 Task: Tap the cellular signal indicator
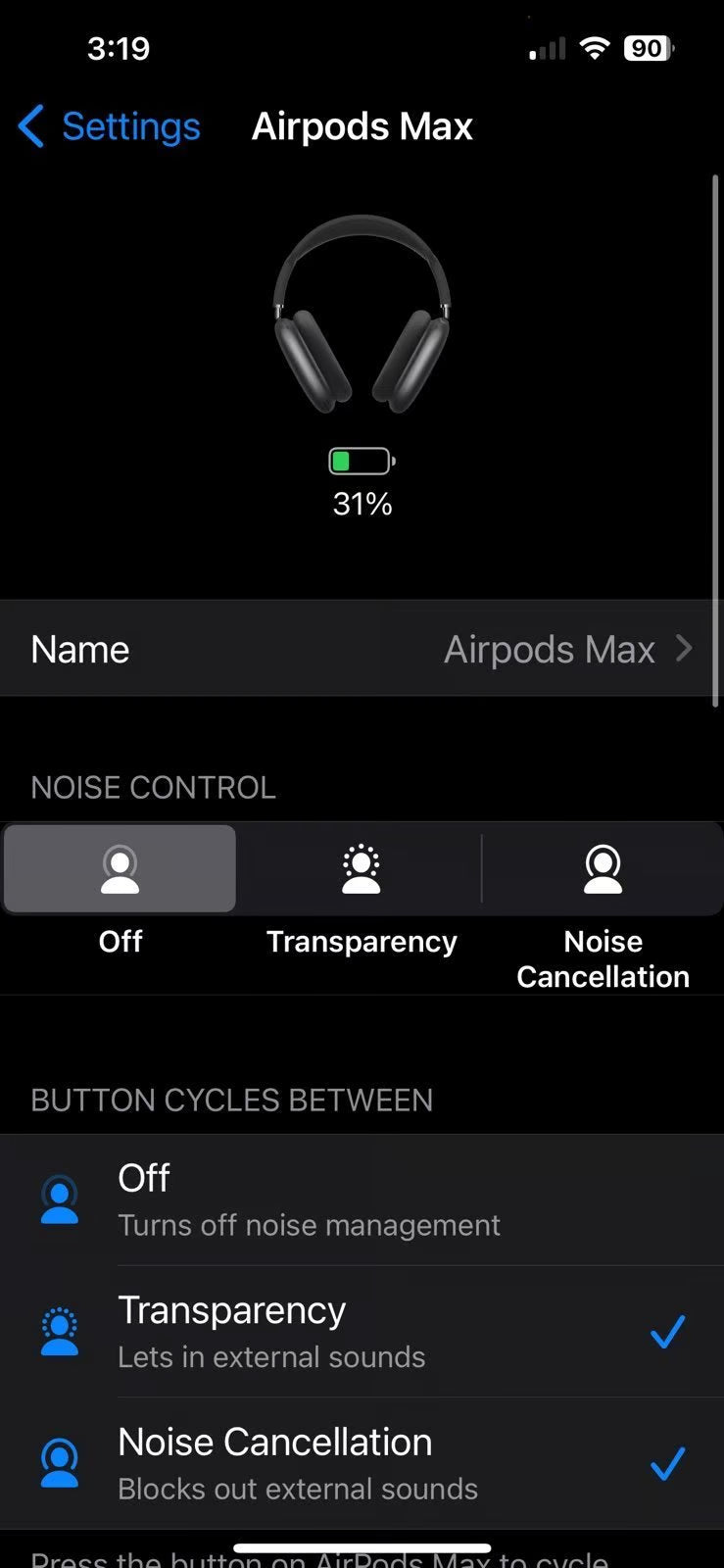pyautogui.click(x=545, y=47)
